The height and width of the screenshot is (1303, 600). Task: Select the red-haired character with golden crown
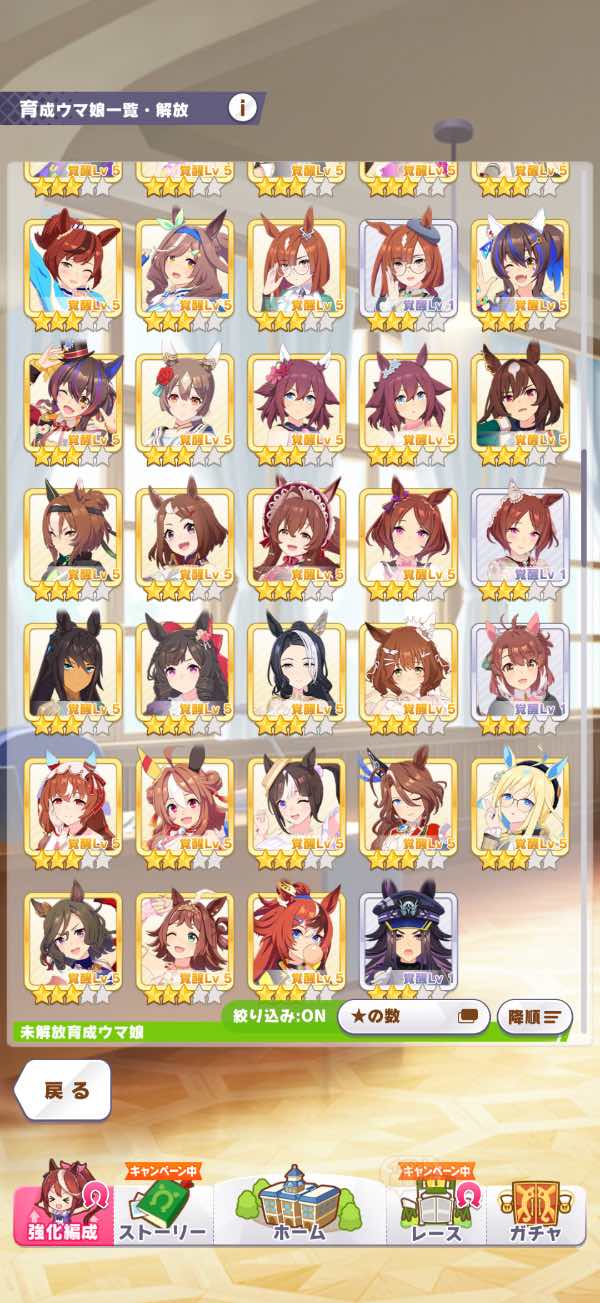296,940
